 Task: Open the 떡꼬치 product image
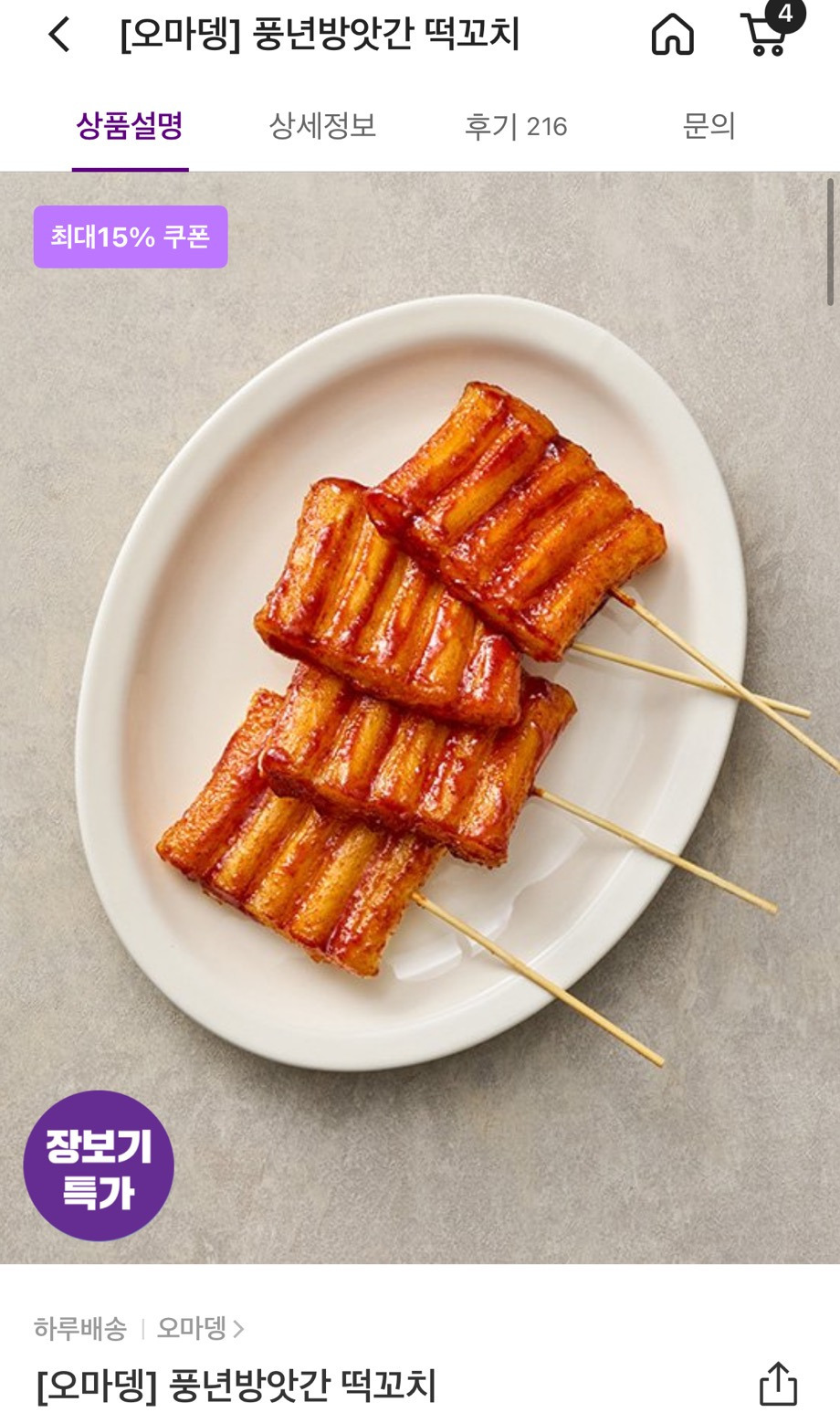point(420,718)
